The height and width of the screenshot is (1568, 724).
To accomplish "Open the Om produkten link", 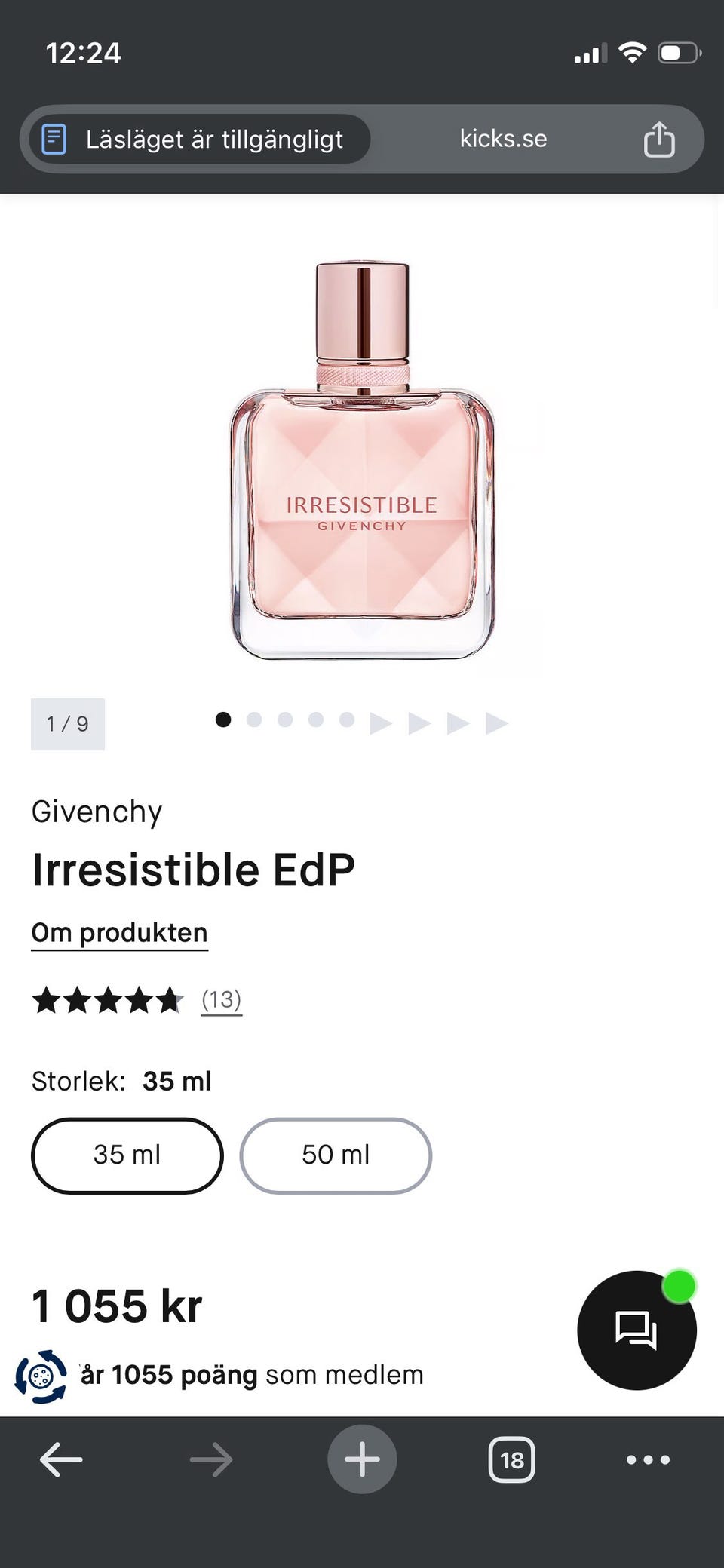I will coord(119,933).
